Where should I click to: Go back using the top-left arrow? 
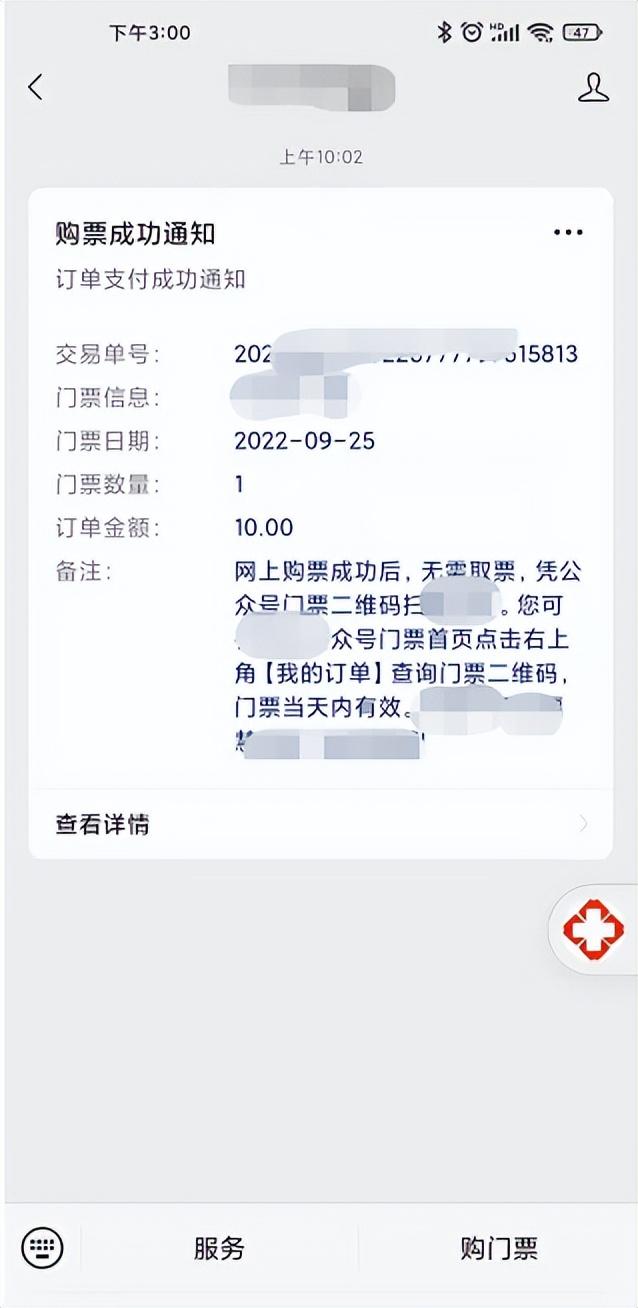36,87
